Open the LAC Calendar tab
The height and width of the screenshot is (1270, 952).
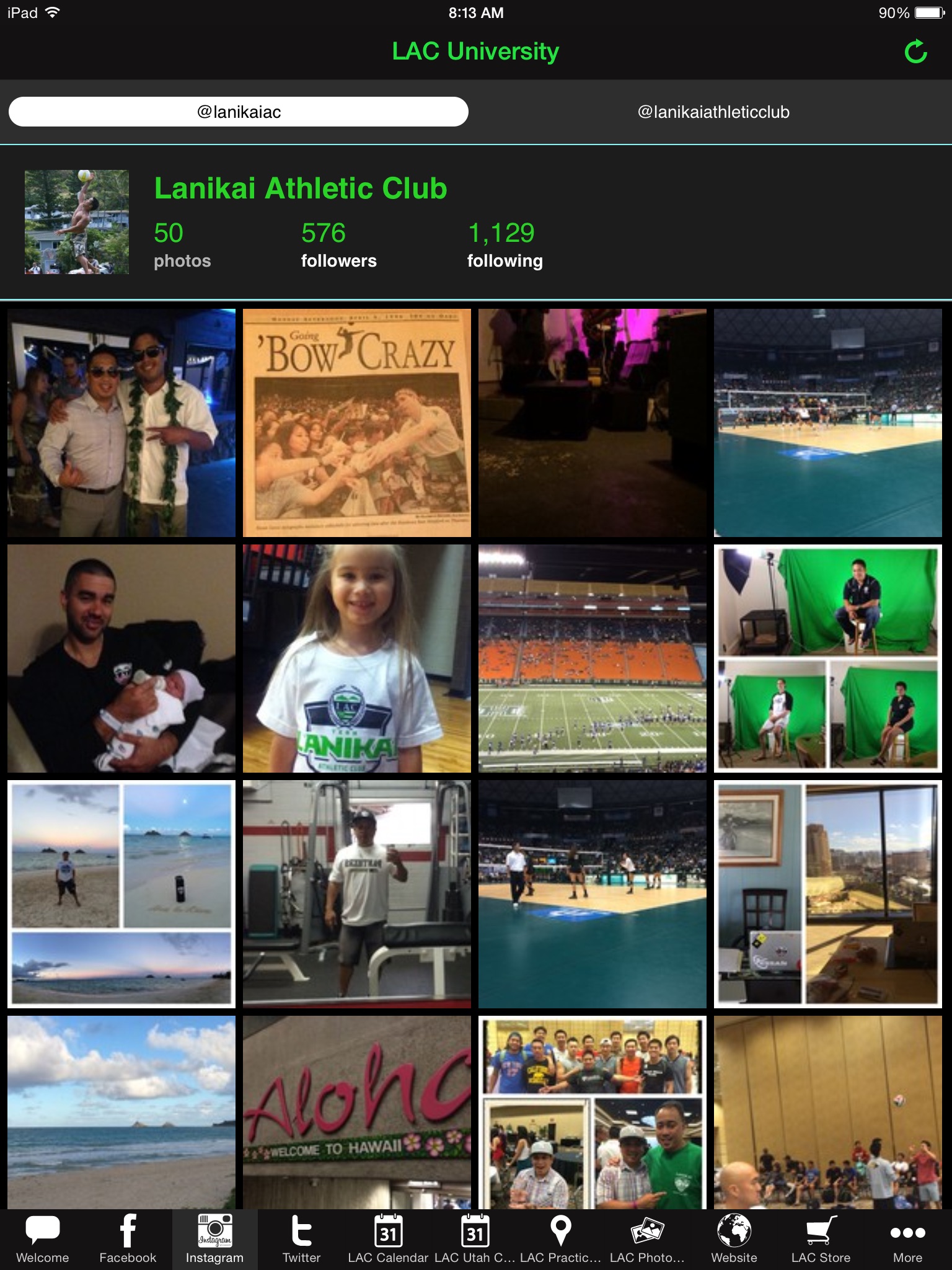click(x=388, y=1239)
